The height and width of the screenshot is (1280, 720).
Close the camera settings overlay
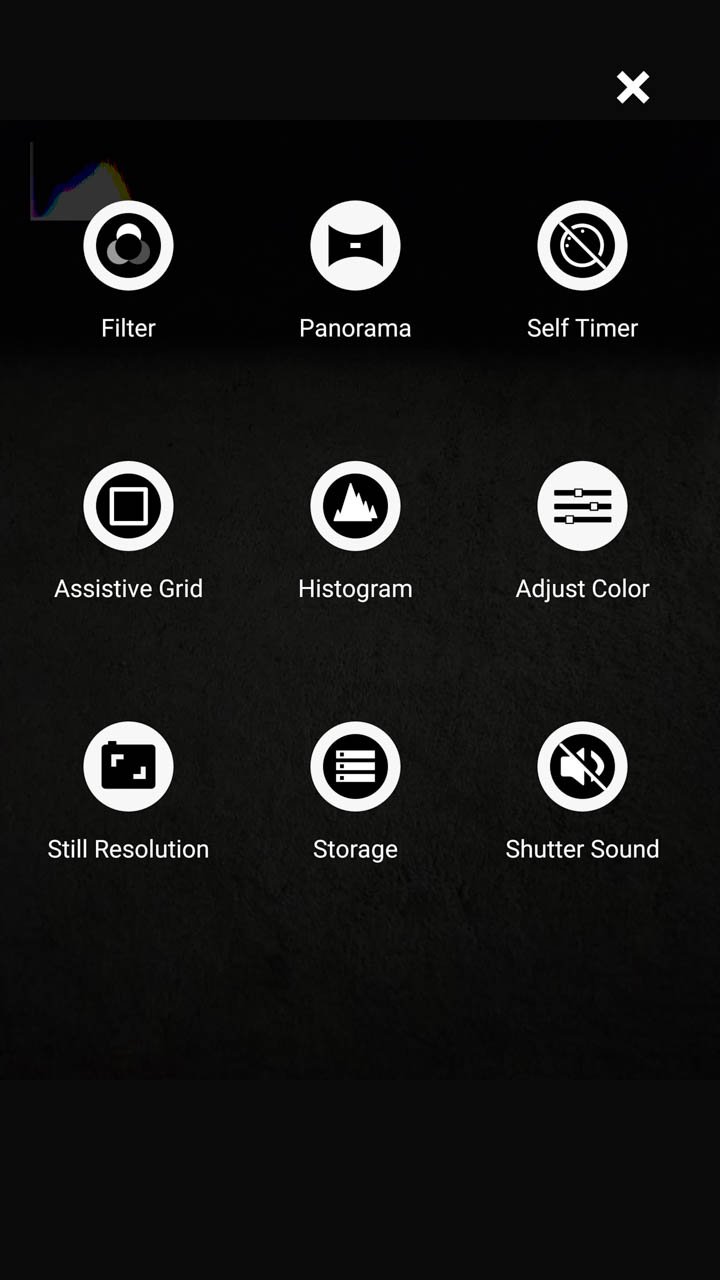[633, 88]
